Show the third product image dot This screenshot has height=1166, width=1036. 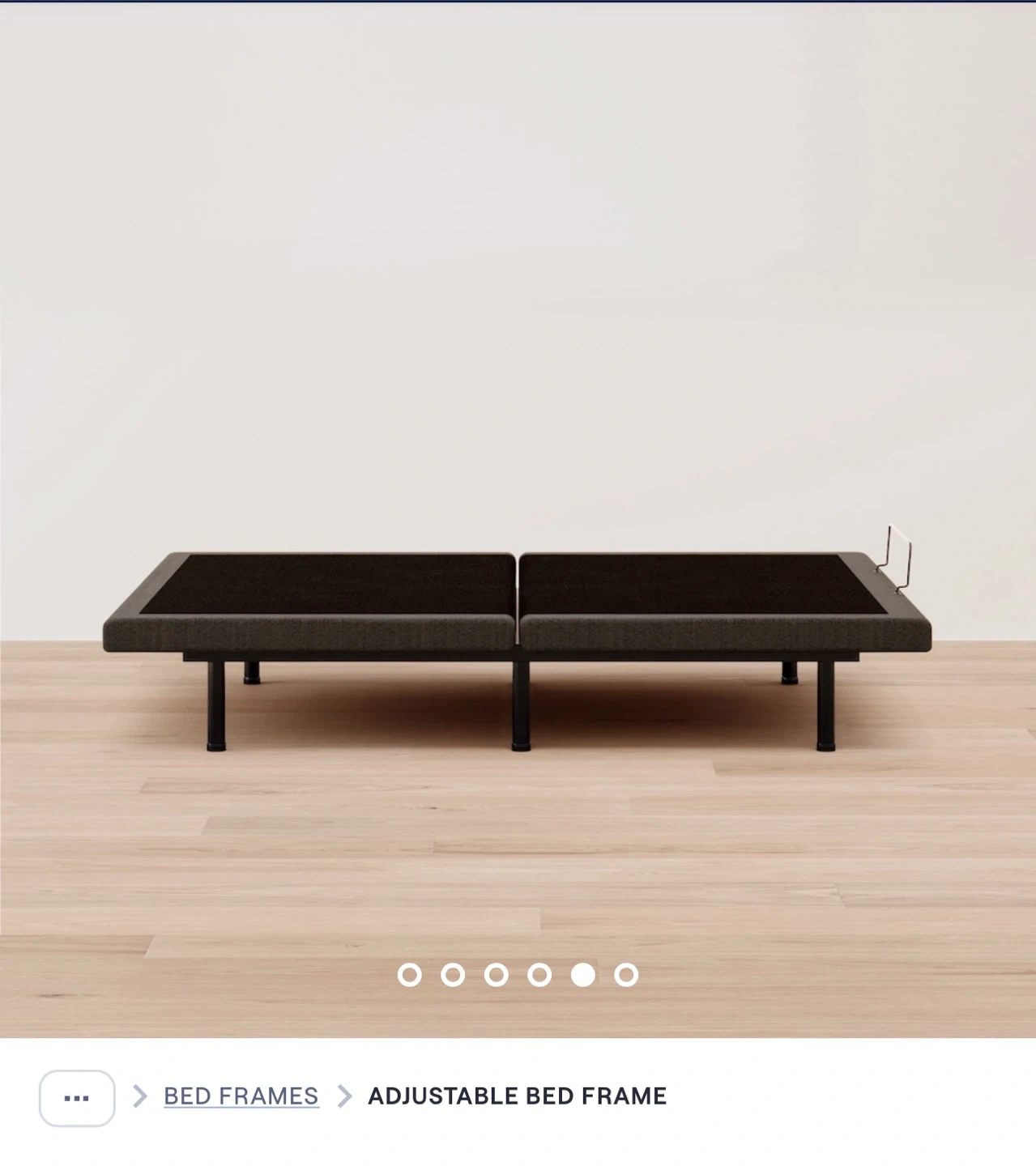[x=497, y=975]
